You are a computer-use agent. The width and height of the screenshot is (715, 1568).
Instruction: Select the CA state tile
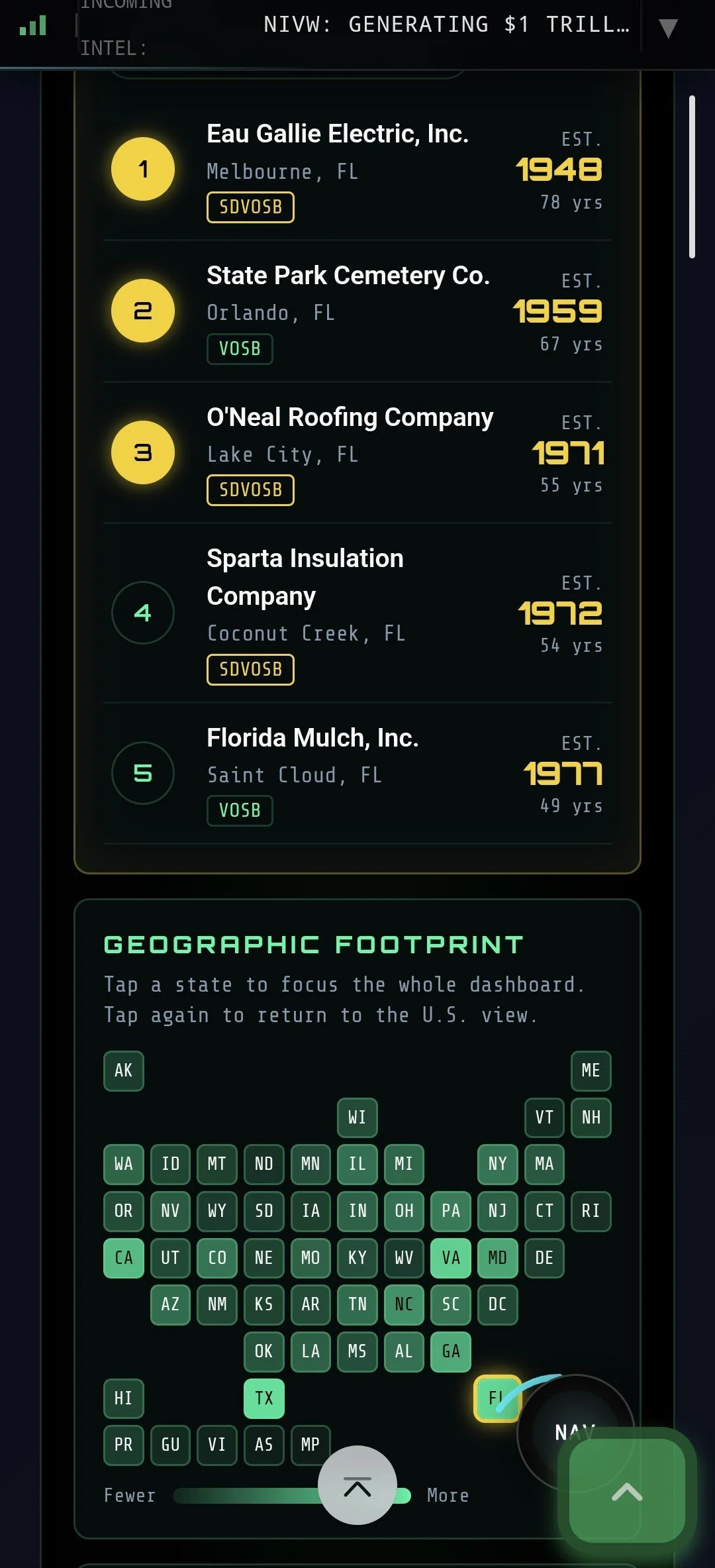point(124,1257)
